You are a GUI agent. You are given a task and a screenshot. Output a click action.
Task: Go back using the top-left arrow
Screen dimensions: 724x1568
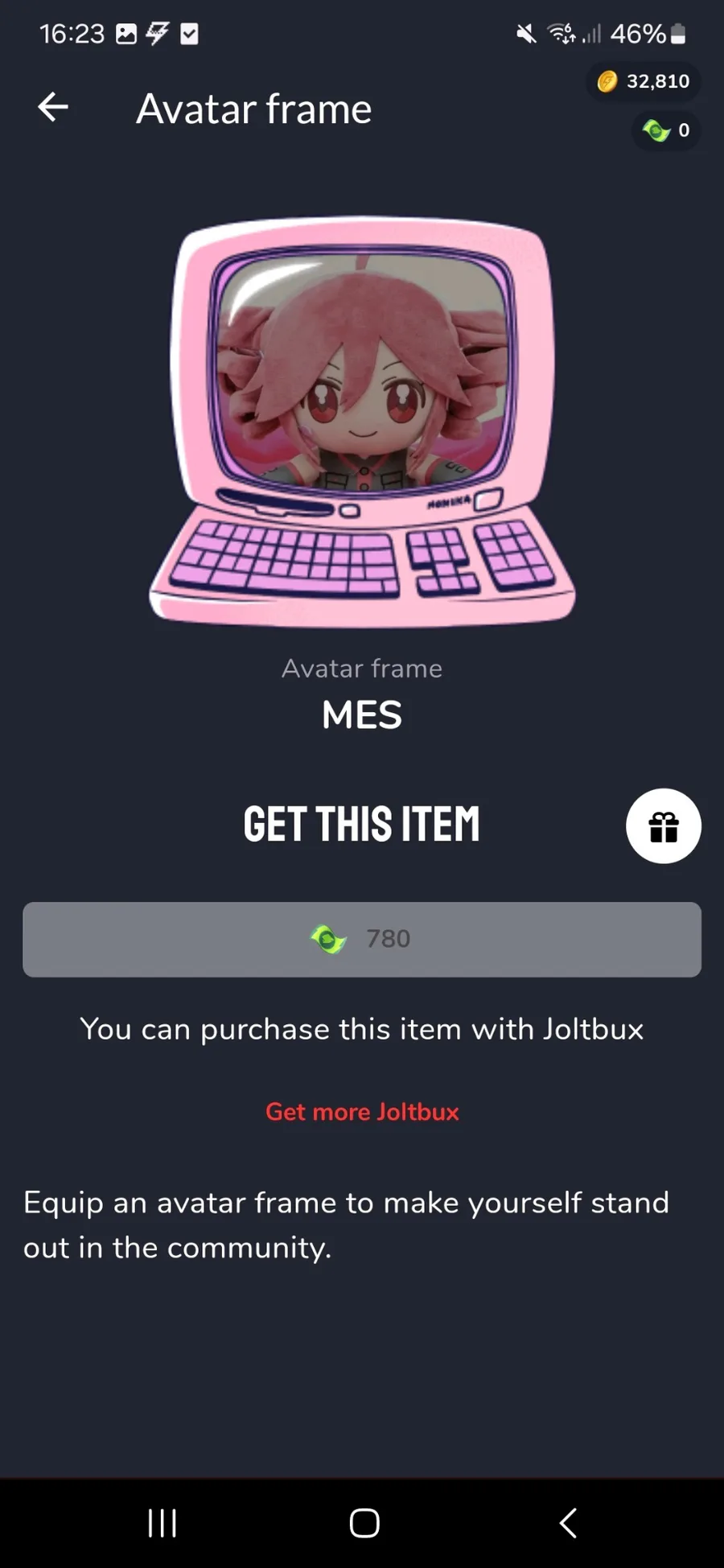[x=53, y=107]
